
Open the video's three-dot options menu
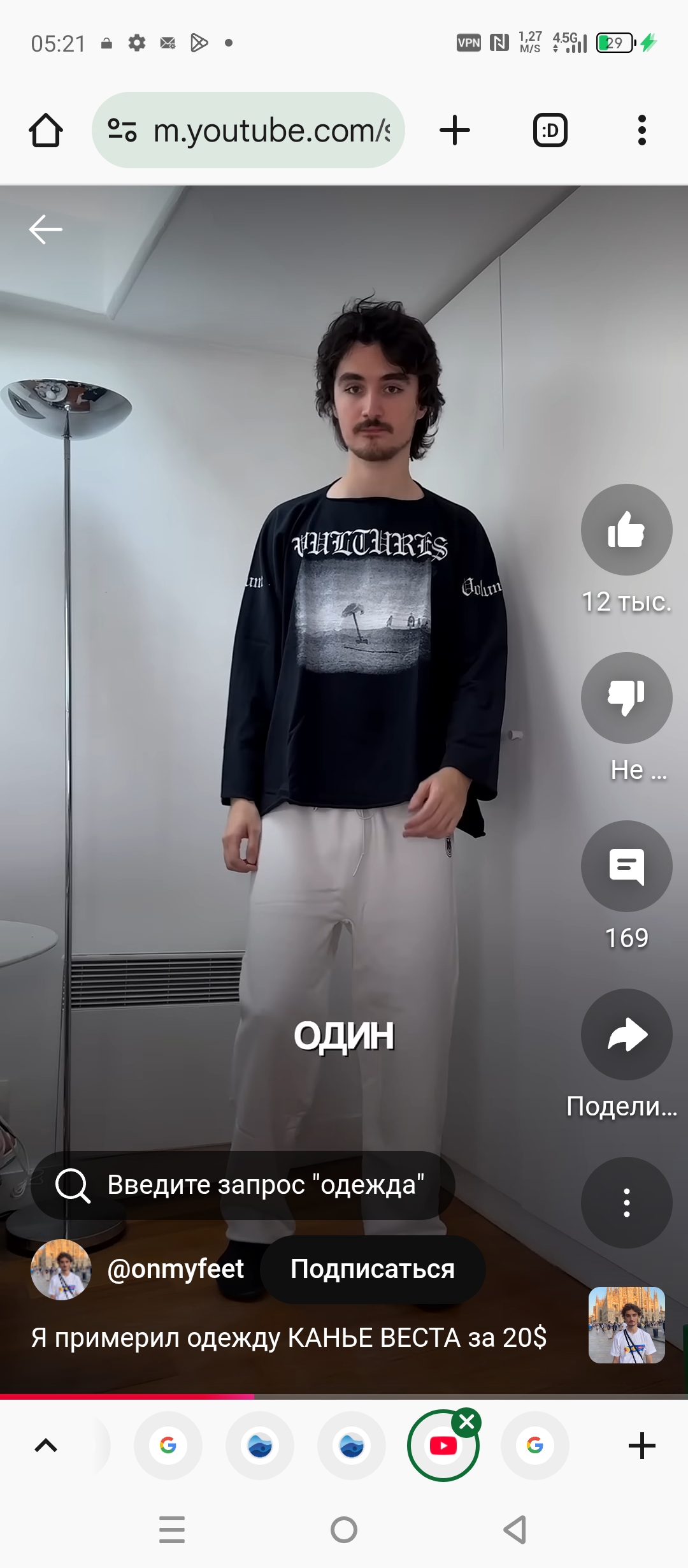point(626,1203)
